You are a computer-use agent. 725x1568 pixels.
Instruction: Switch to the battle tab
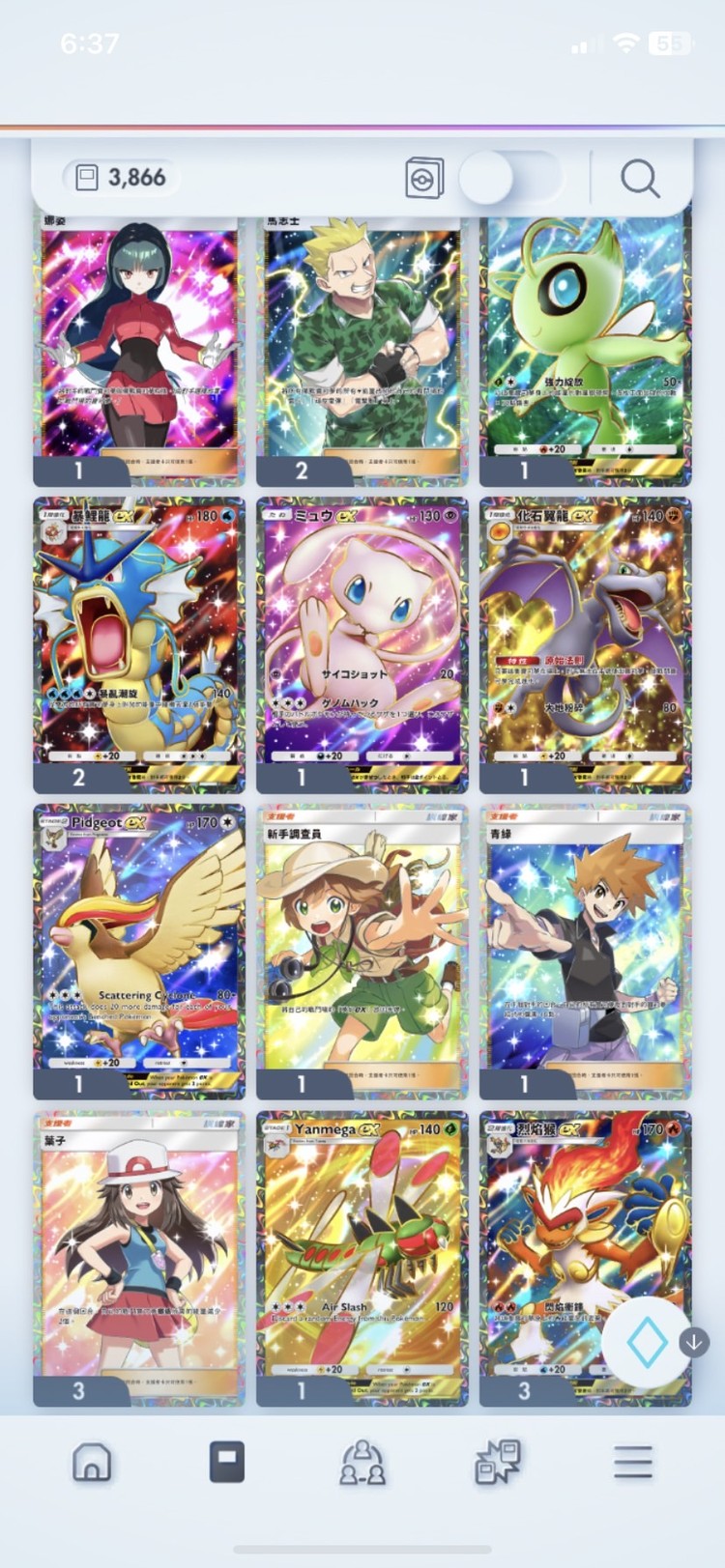[x=498, y=1463]
